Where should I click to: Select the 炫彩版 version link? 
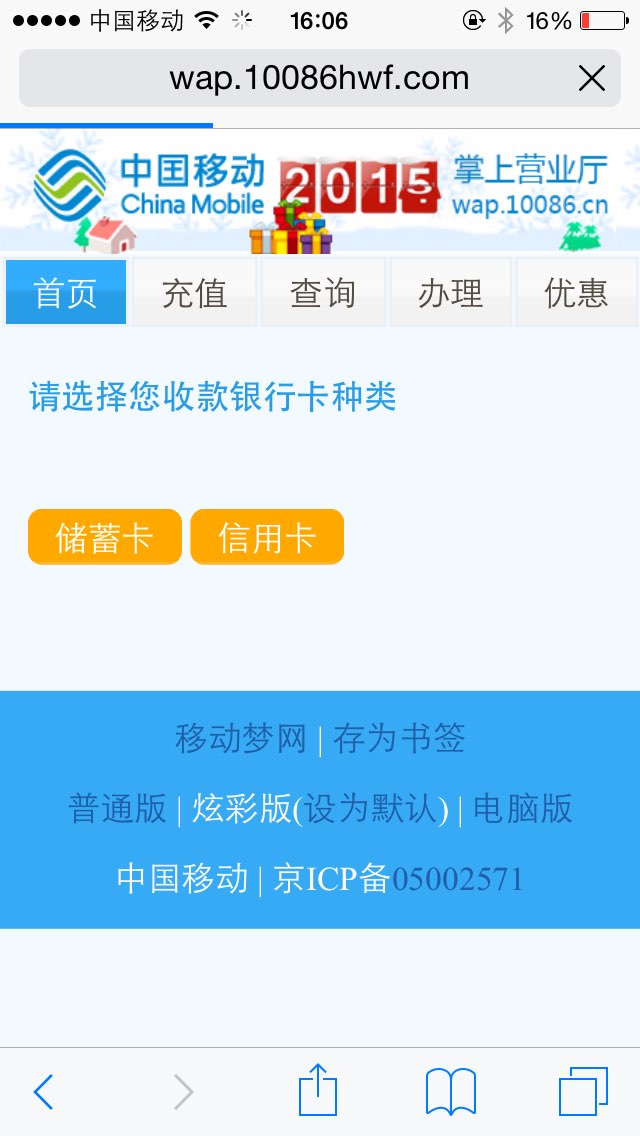pos(242,808)
